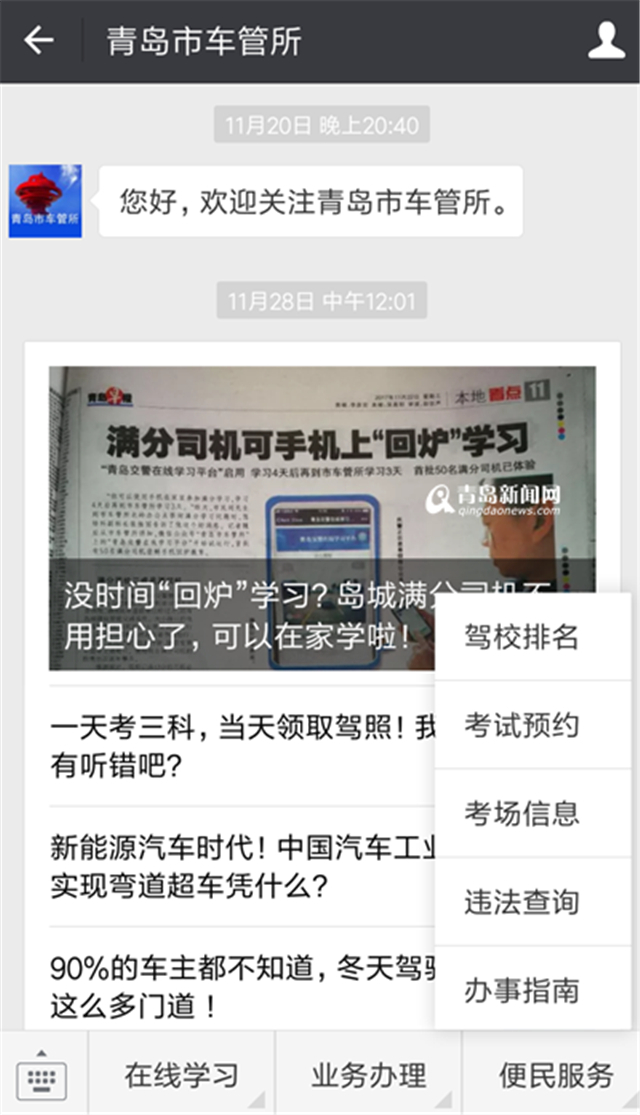Read the 新能源汽车时代 article

tap(240, 866)
